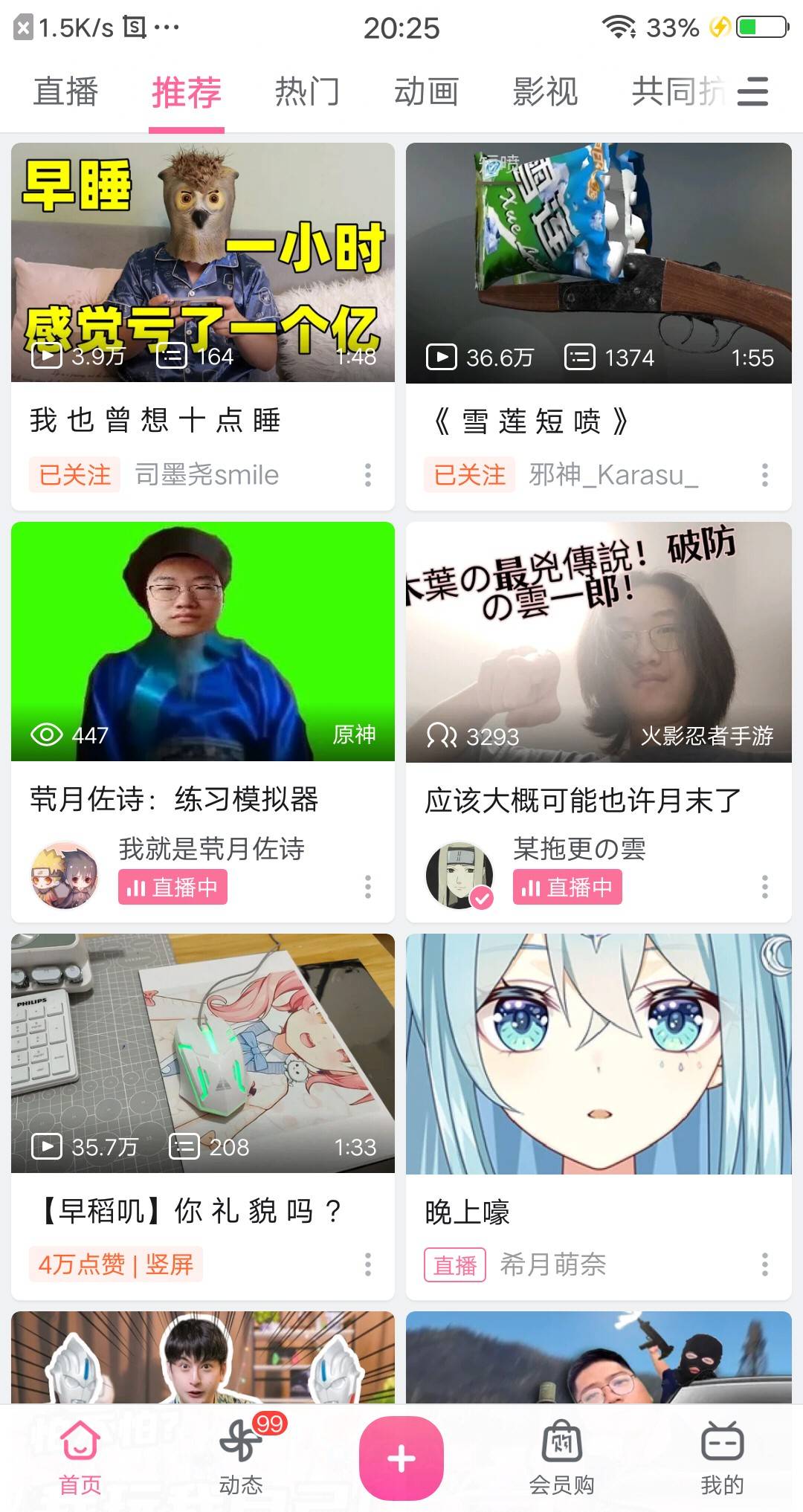Screen dimensions: 803x1512
Task: Open the 晚上嚎 live stream card
Action: tap(598, 1054)
